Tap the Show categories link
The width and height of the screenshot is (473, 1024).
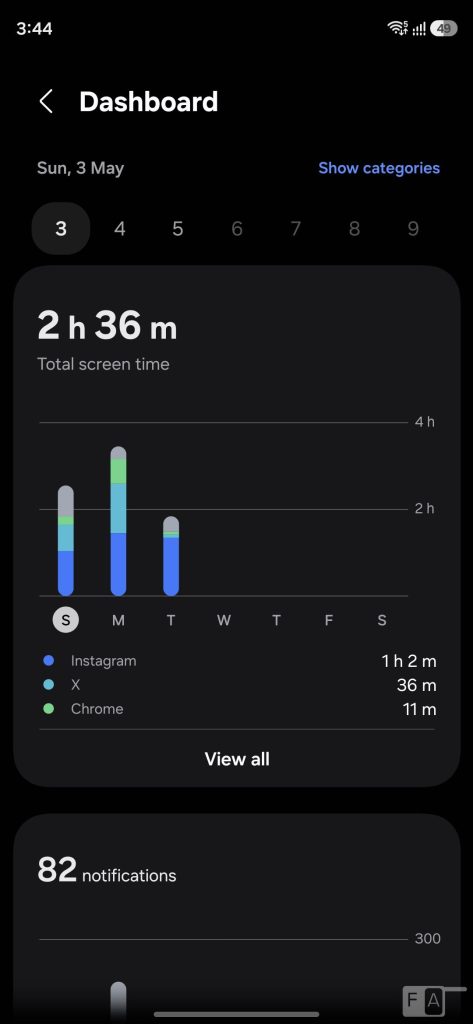[379, 168]
